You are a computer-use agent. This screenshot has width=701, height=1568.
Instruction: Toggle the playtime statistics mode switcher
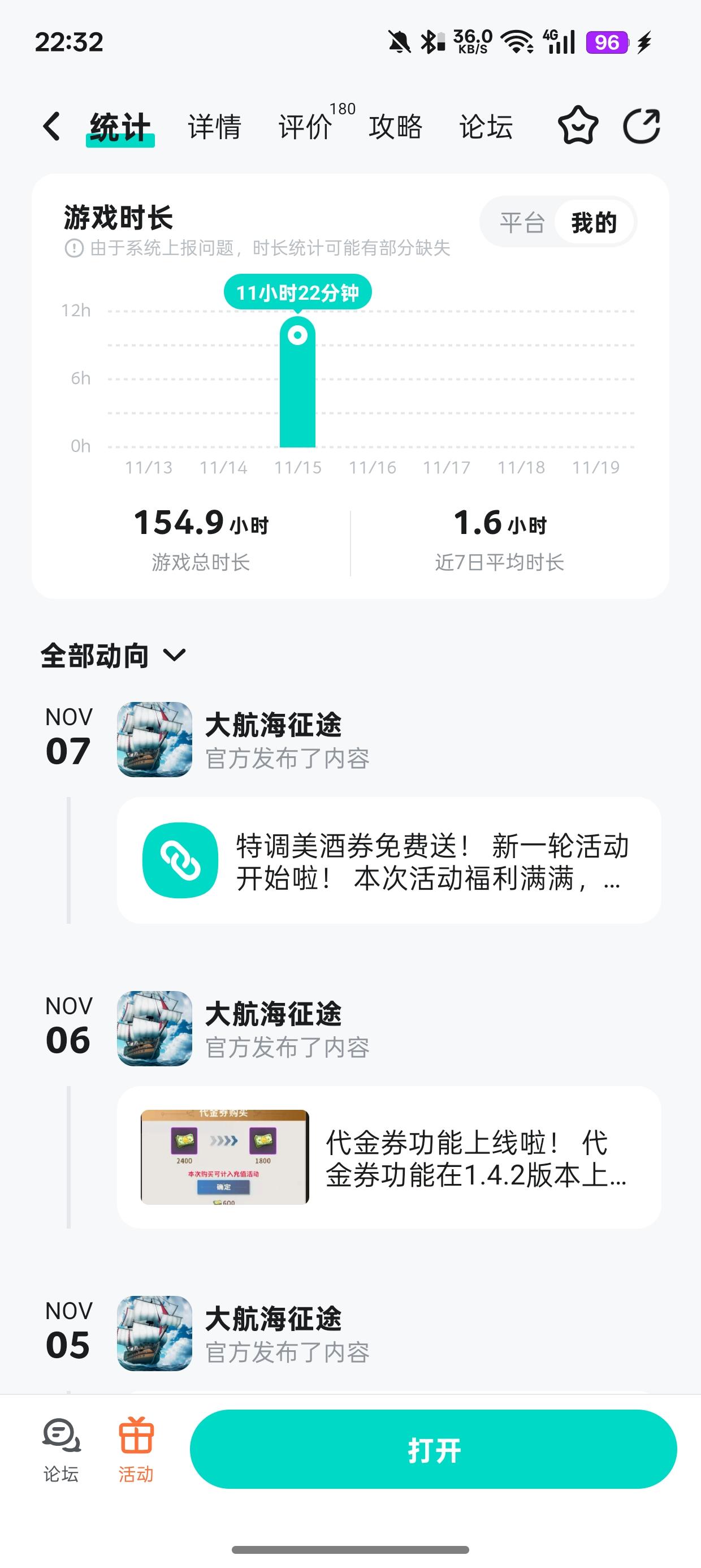[x=557, y=222]
